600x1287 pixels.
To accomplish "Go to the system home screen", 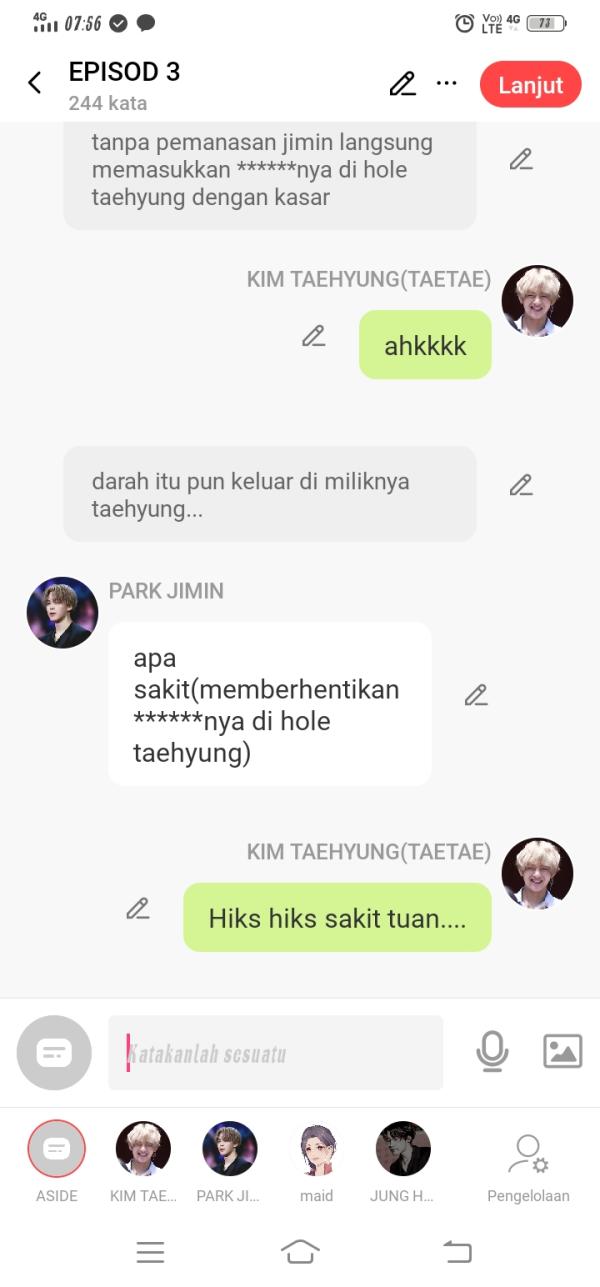I will click(x=300, y=1251).
